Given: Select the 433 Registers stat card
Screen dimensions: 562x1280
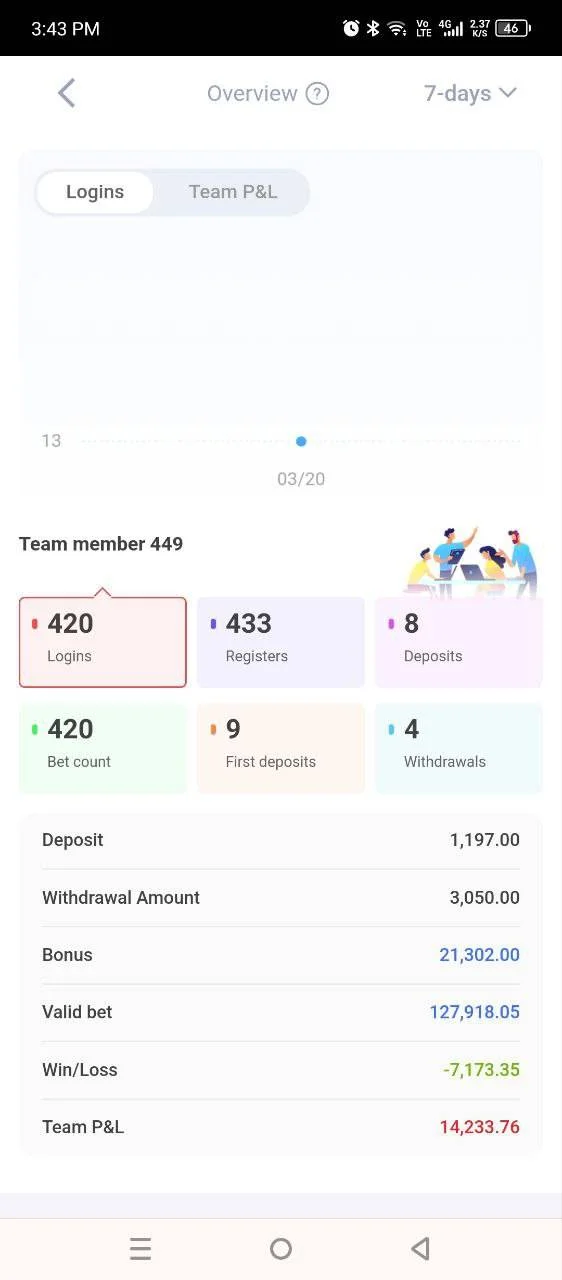Looking at the screenshot, I should pos(281,642).
